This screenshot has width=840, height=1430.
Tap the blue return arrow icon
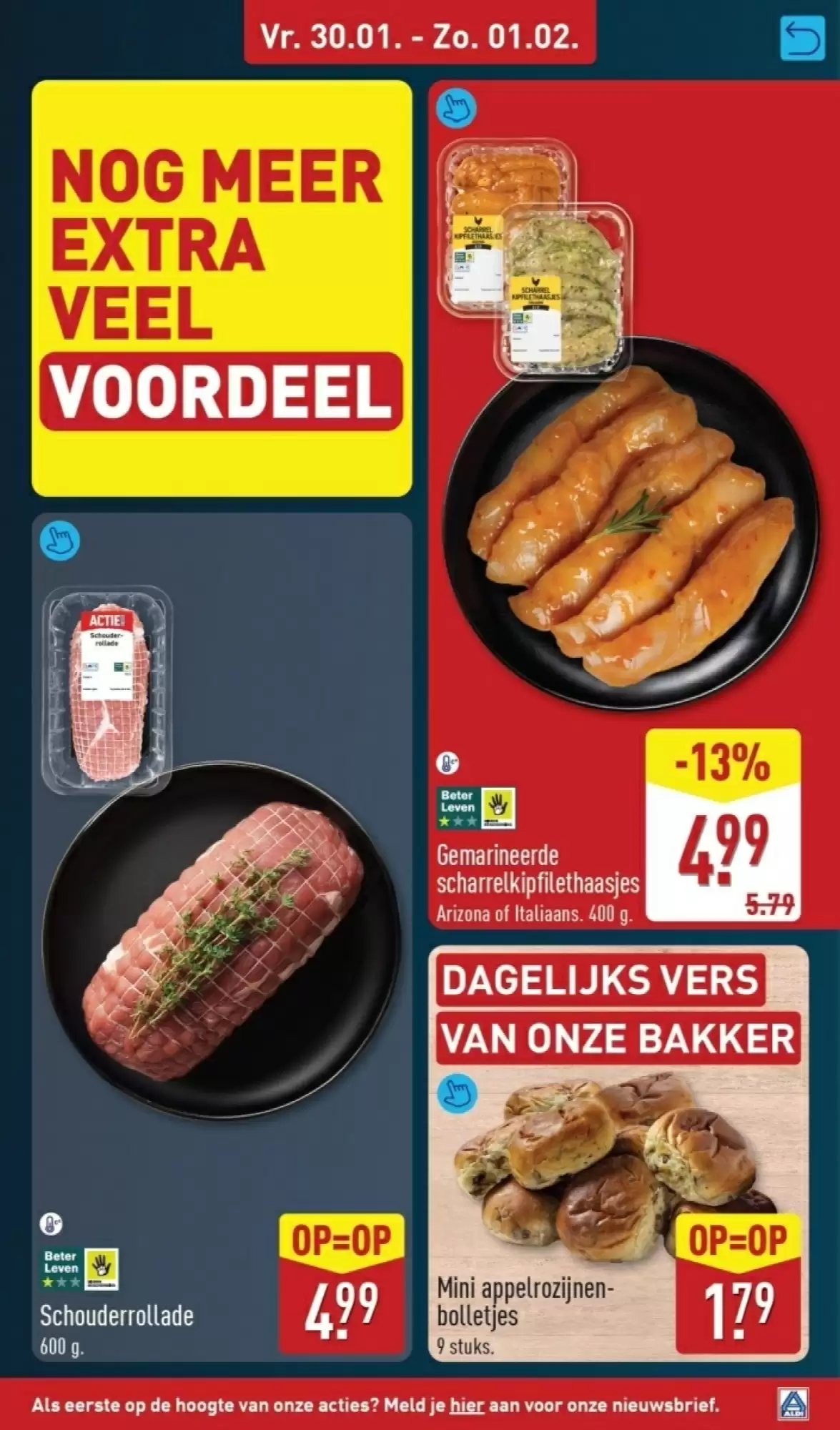[x=801, y=39]
